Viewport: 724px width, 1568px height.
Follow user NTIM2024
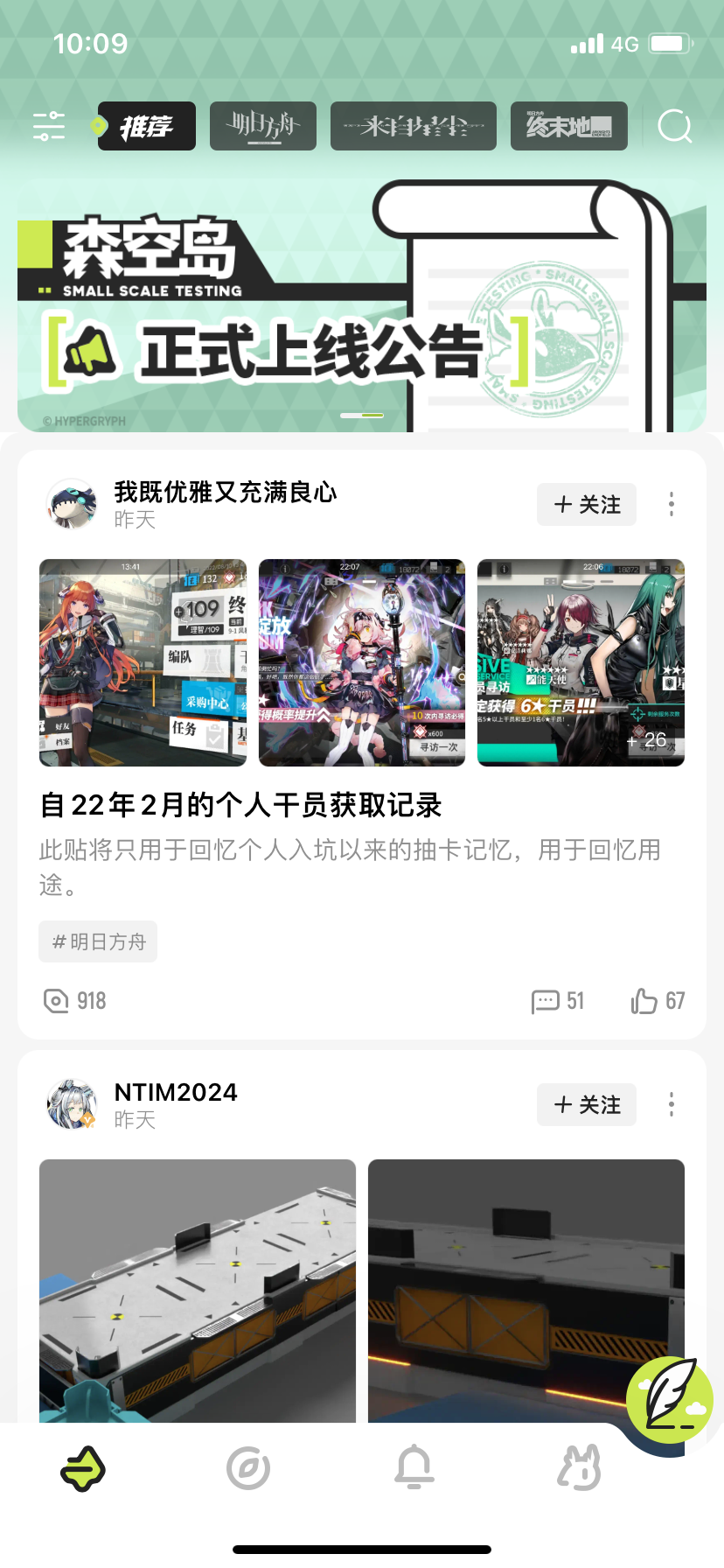pyautogui.click(x=586, y=1104)
